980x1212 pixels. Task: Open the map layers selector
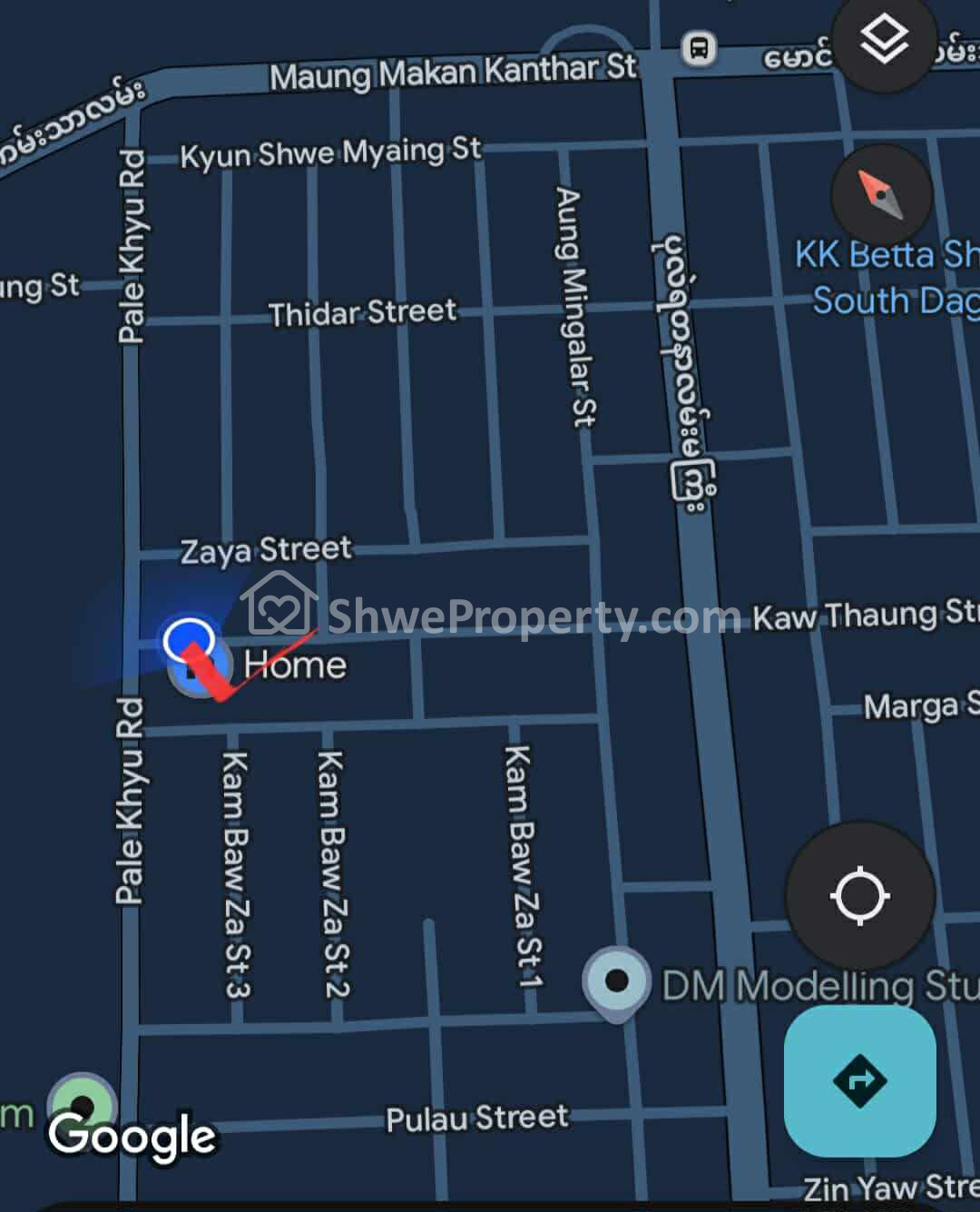coord(883,41)
